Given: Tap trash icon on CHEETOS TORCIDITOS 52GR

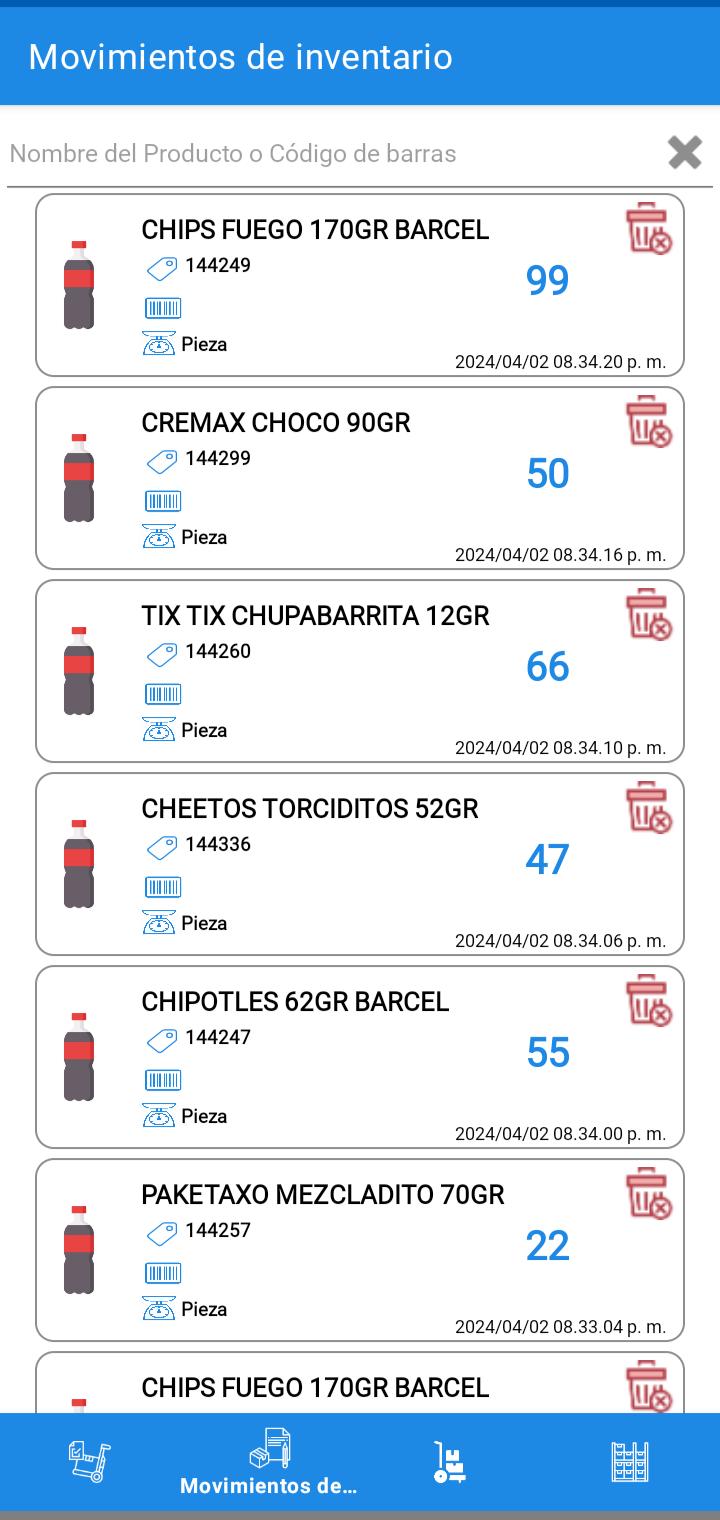Looking at the screenshot, I should coord(648,807).
